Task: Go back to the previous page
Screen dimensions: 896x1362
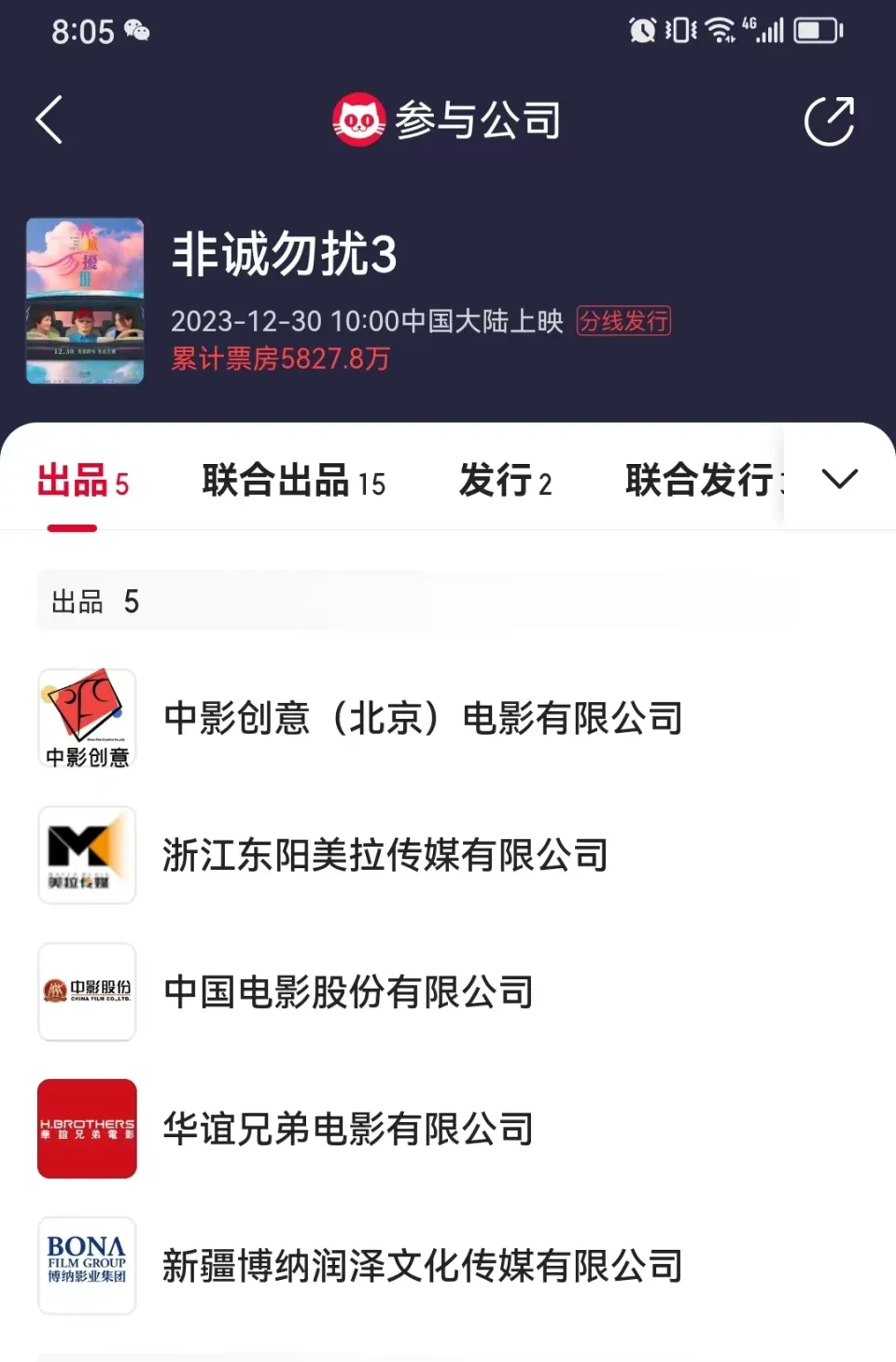Action: (x=49, y=120)
